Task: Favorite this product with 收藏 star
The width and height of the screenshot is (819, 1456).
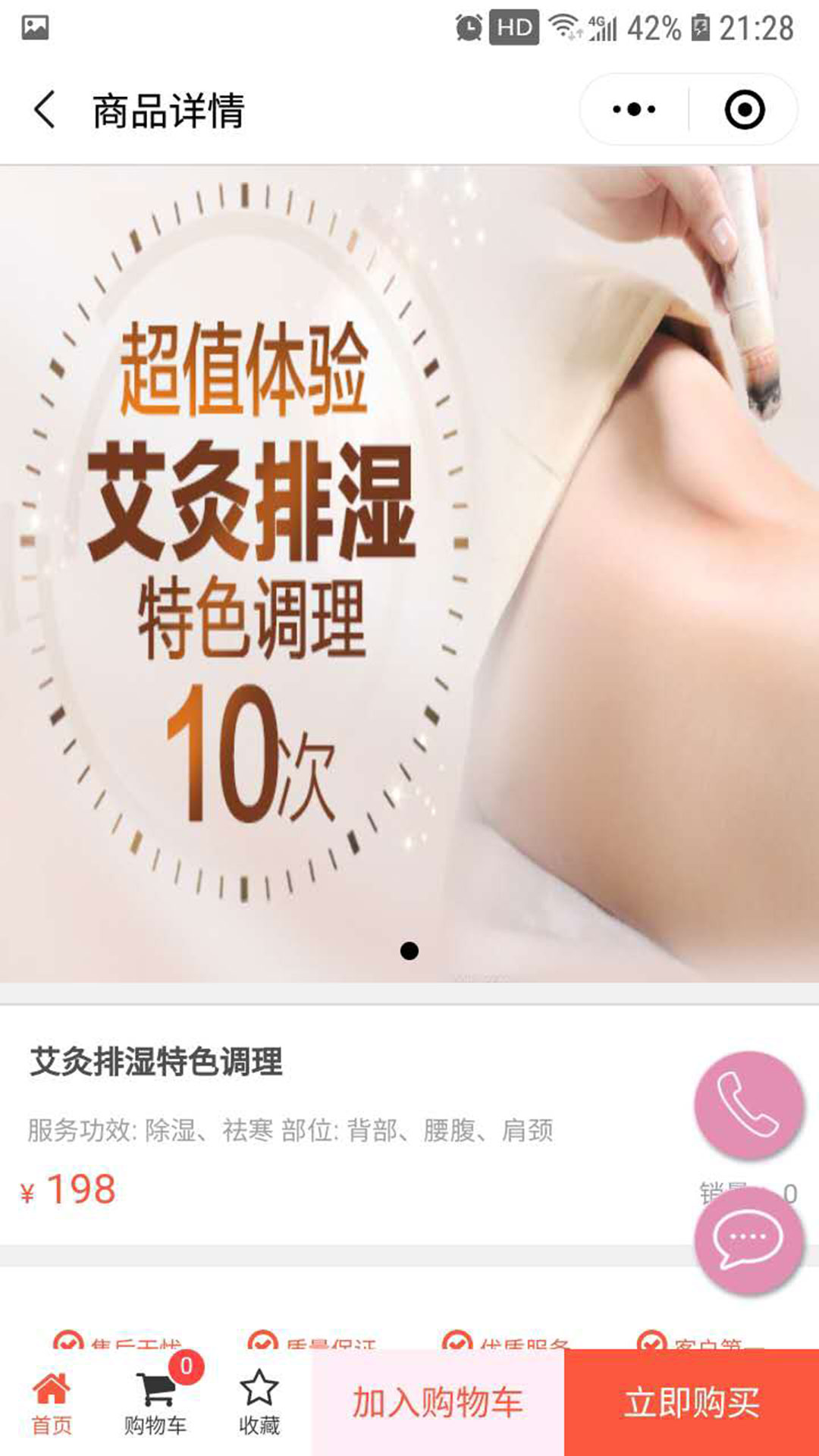Action: 259,1403
